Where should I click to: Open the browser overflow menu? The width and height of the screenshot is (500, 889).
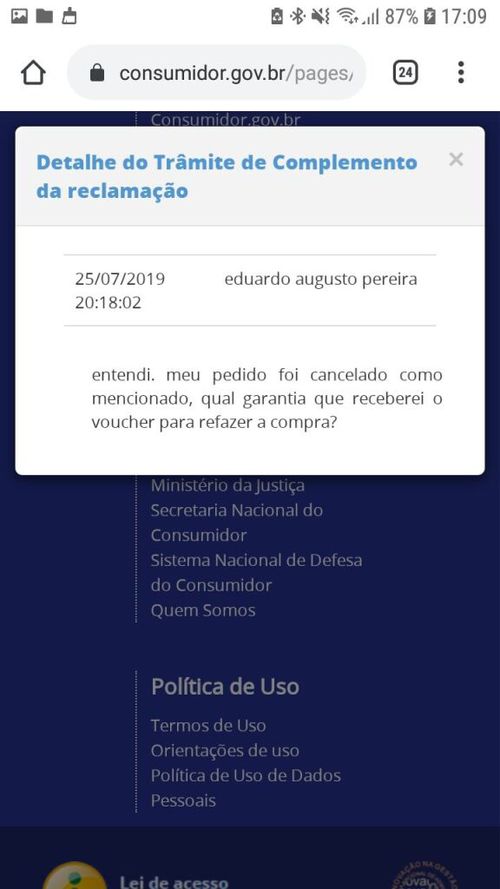(461, 73)
